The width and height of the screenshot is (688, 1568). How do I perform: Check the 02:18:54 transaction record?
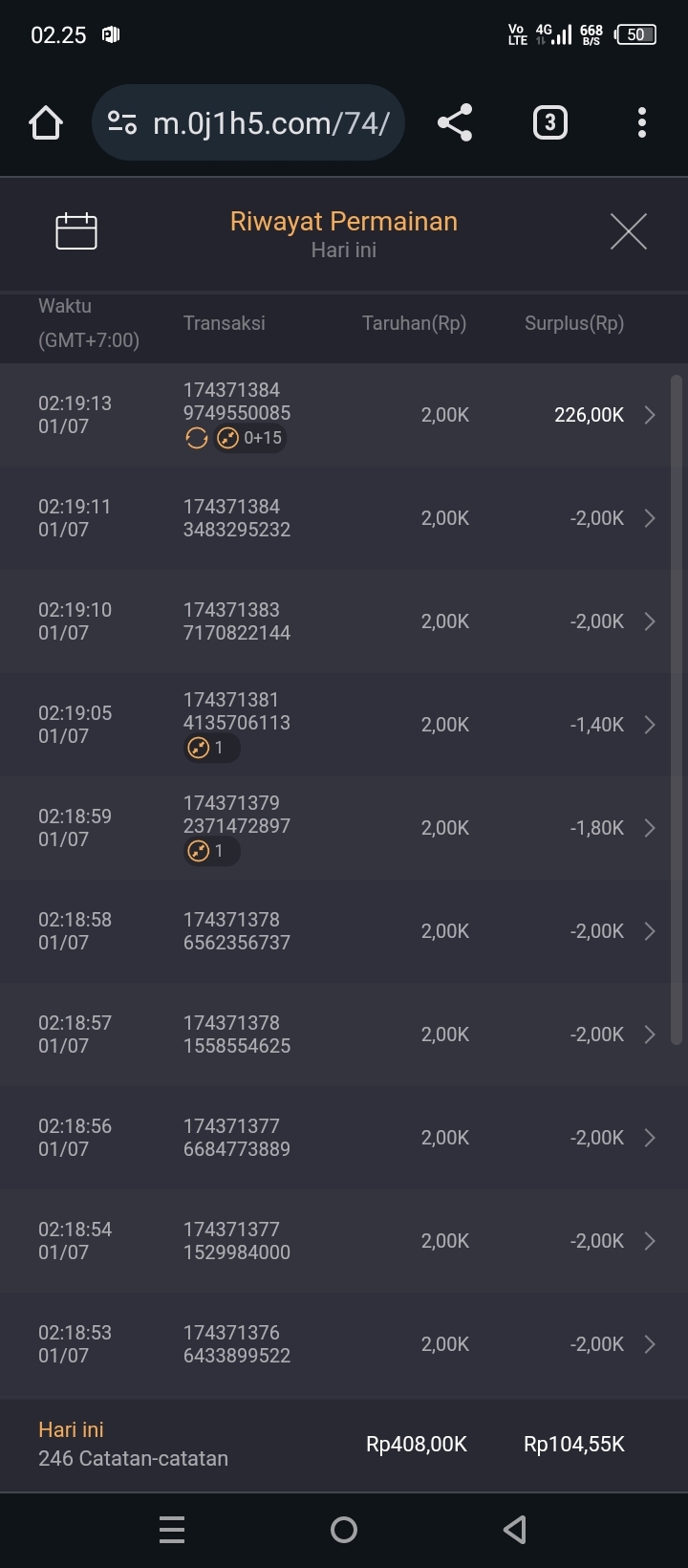click(344, 1241)
